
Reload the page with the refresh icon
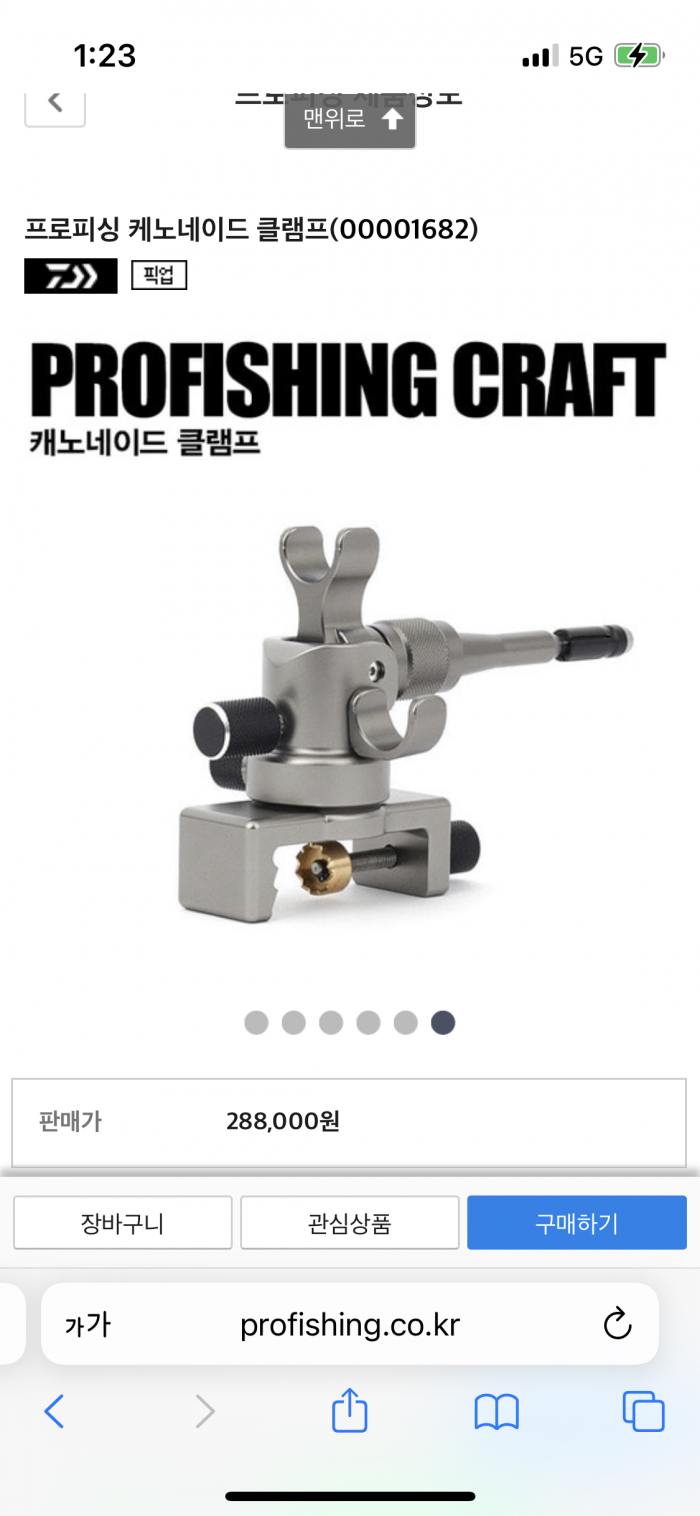point(618,1324)
